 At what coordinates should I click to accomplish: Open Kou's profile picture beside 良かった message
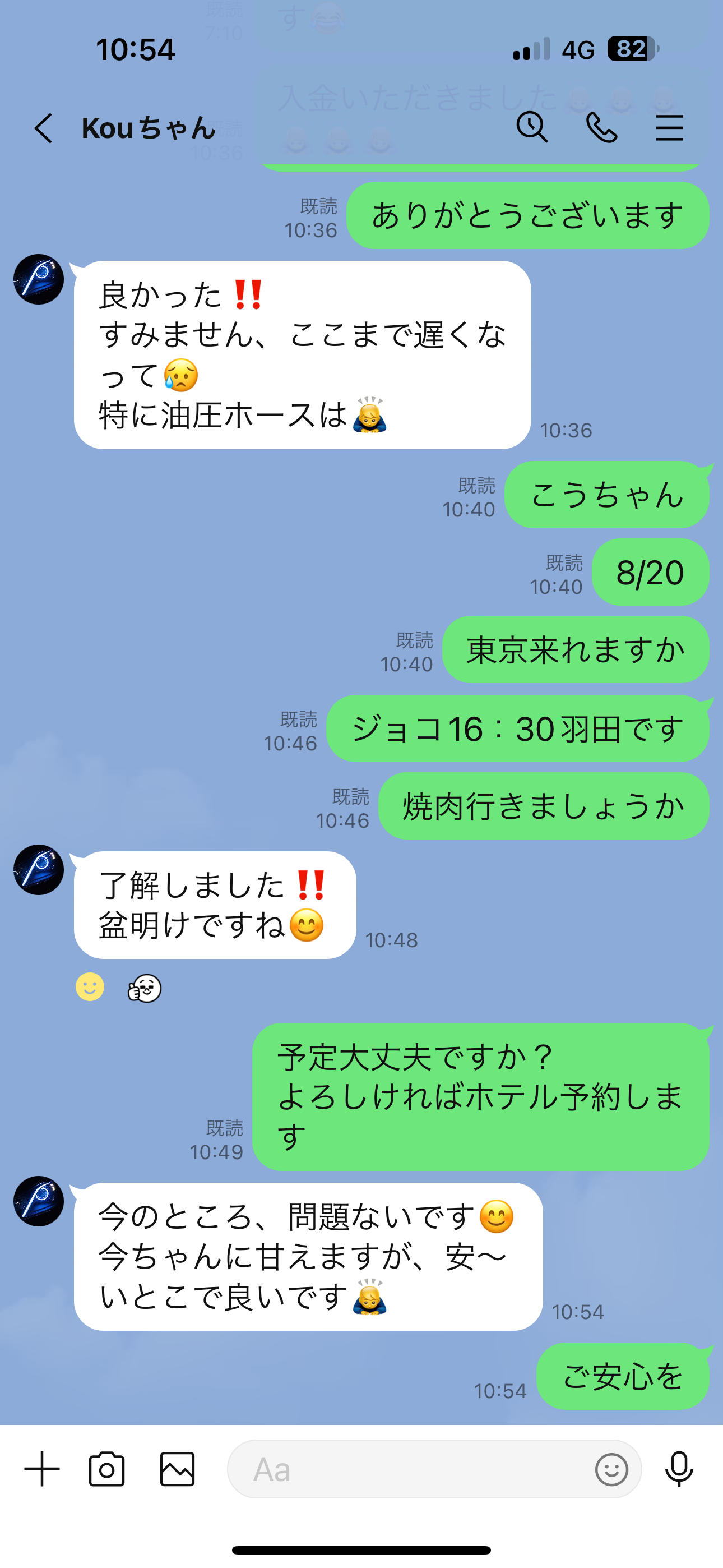[x=39, y=279]
